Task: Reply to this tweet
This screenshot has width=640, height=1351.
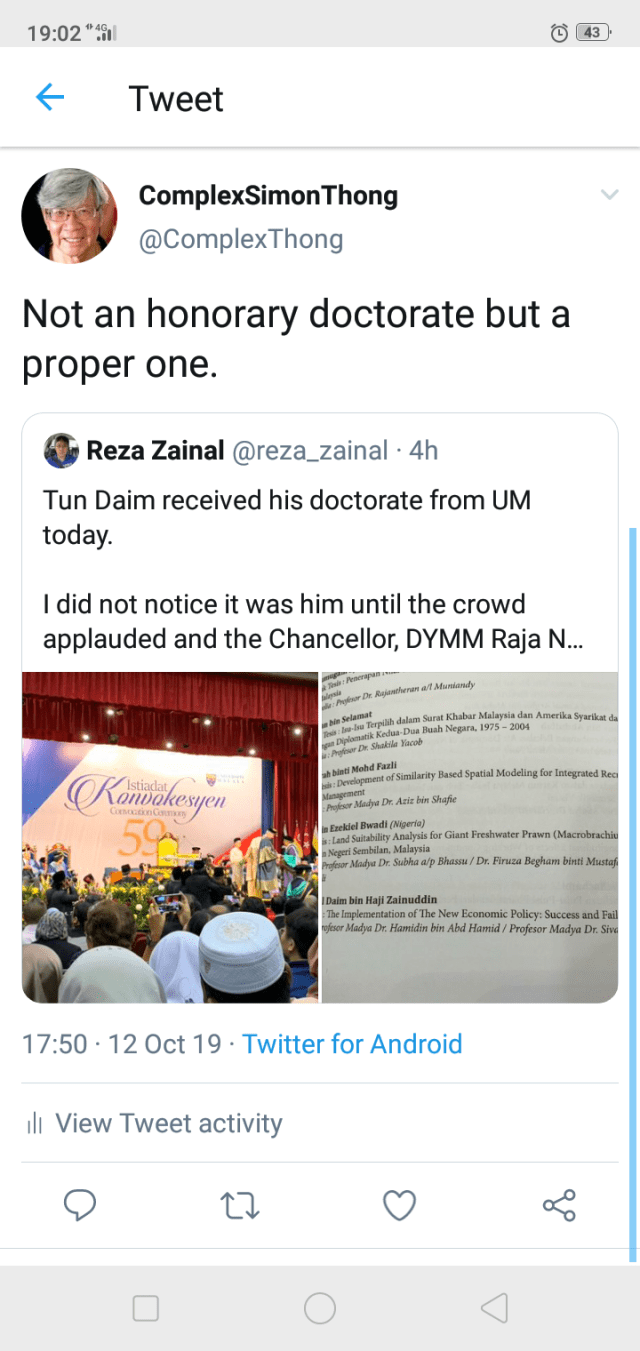Action: (x=80, y=1206)
